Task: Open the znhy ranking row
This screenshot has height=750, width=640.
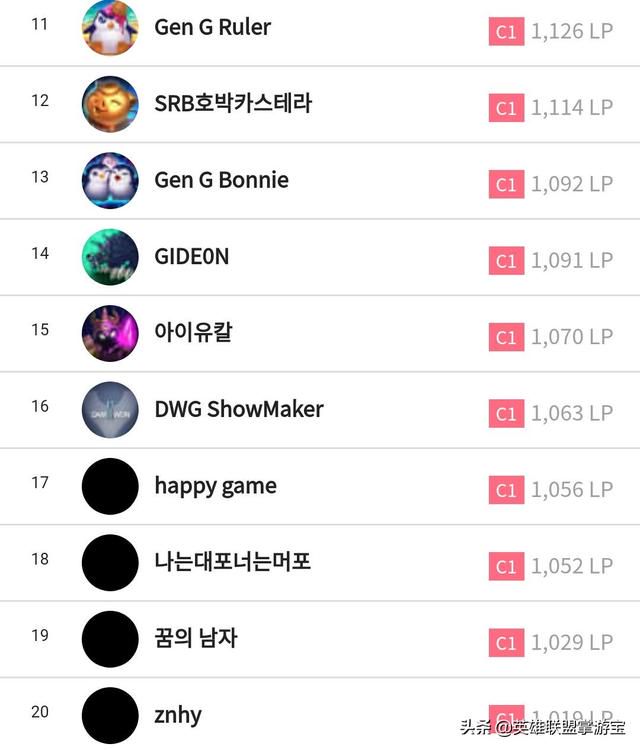Action: pyautogui.click(x=178, y=714)
